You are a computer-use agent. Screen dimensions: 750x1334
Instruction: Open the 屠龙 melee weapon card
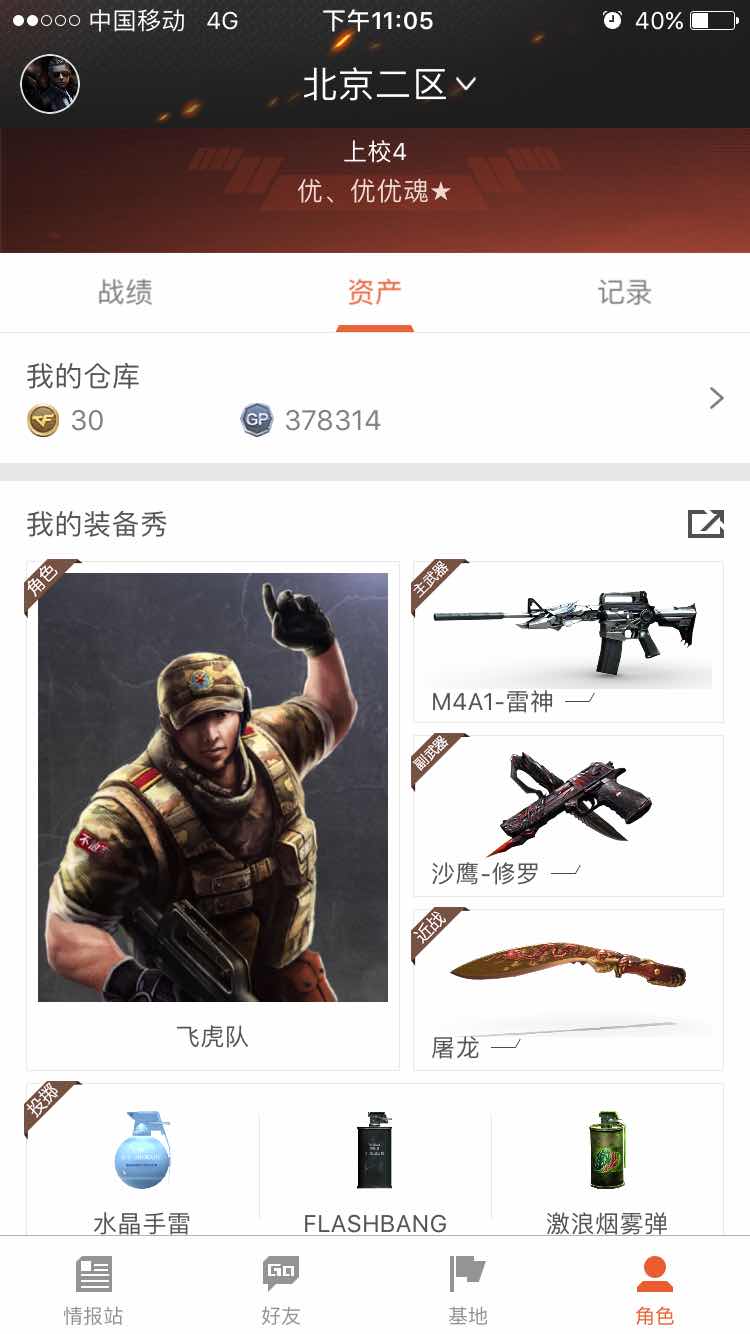568,989
